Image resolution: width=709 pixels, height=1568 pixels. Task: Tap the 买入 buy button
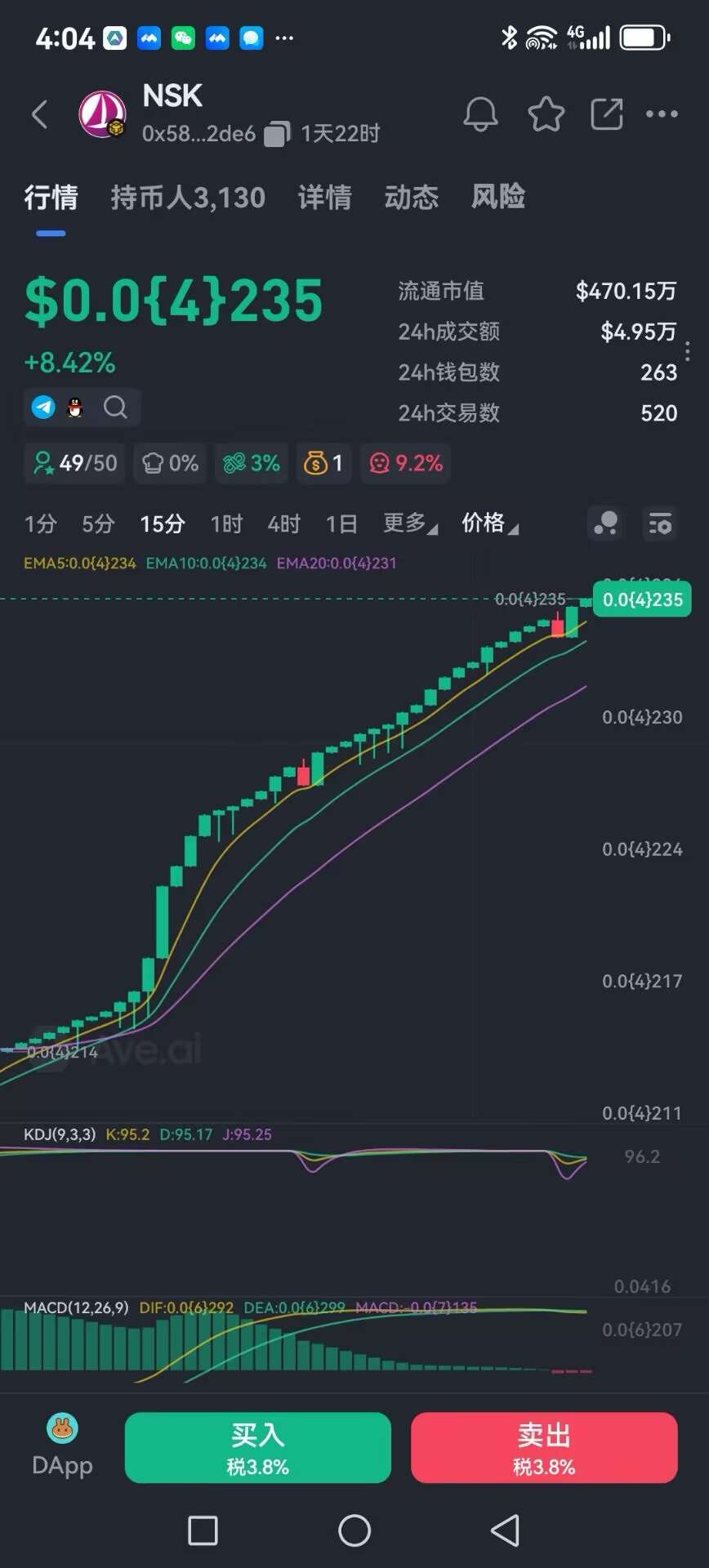[257, 1447]
